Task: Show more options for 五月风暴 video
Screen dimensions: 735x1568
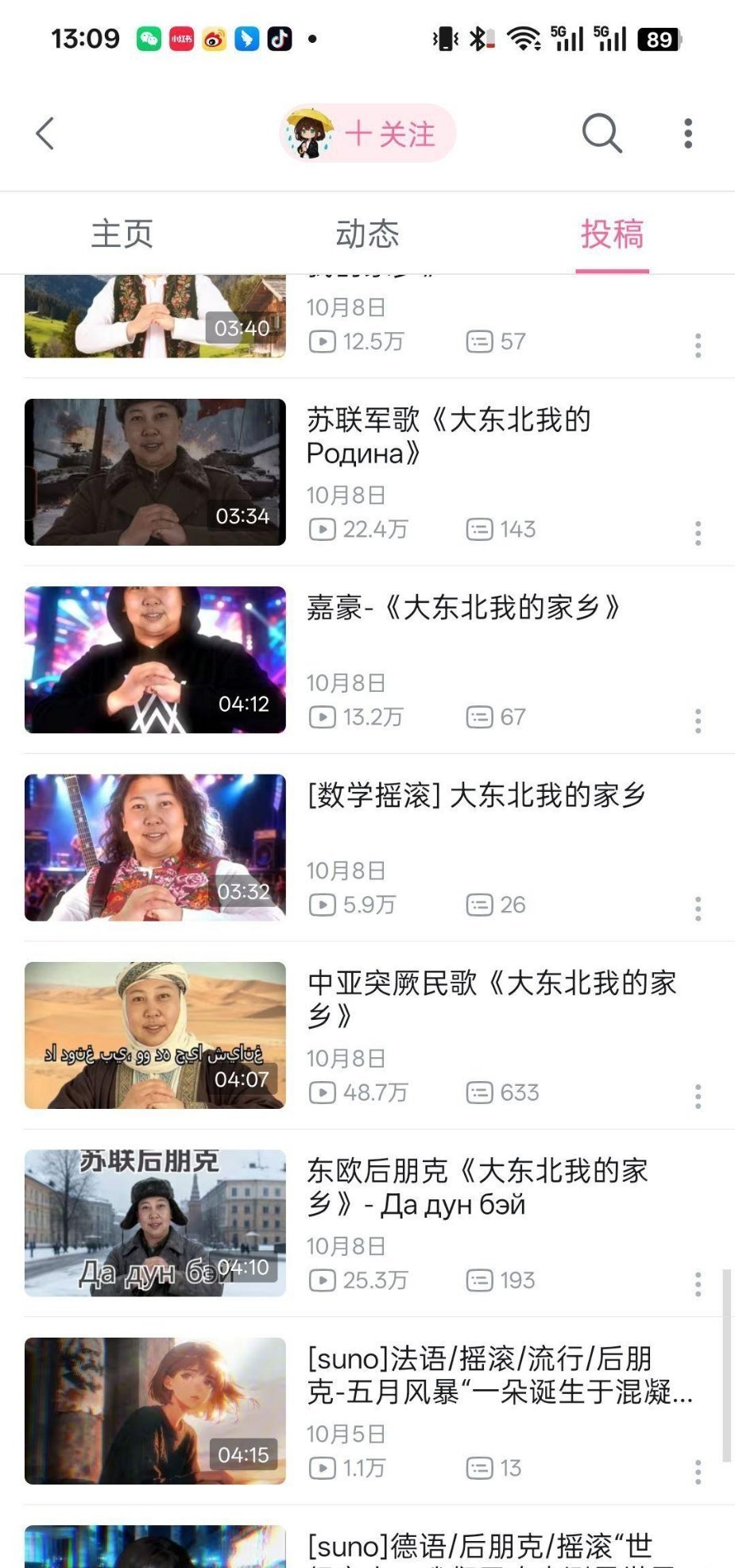Action: point(698,1471)
